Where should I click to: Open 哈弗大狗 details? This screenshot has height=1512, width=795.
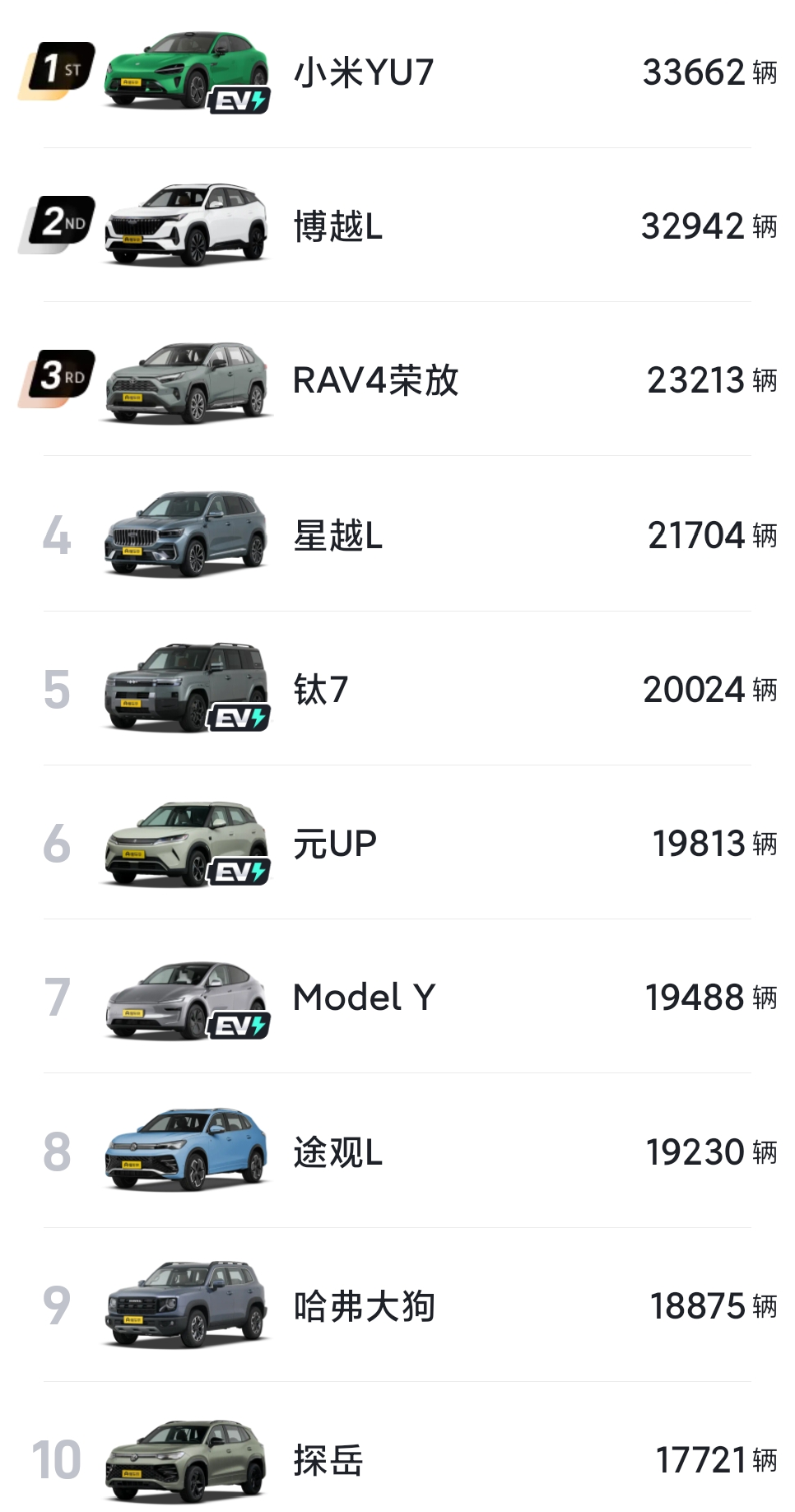click(364, 1306)
